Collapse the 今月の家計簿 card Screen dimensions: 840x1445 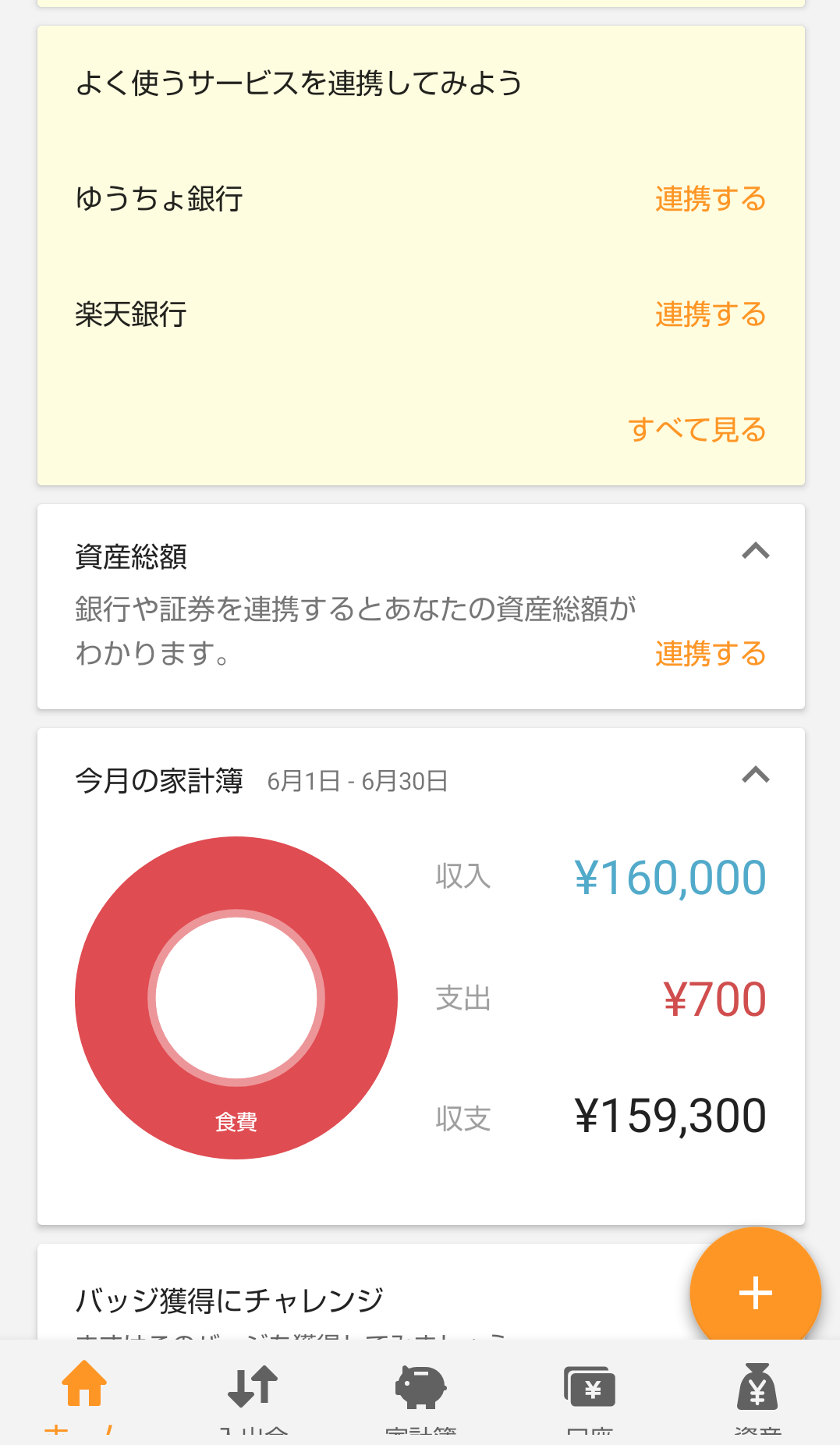[755, 775]
